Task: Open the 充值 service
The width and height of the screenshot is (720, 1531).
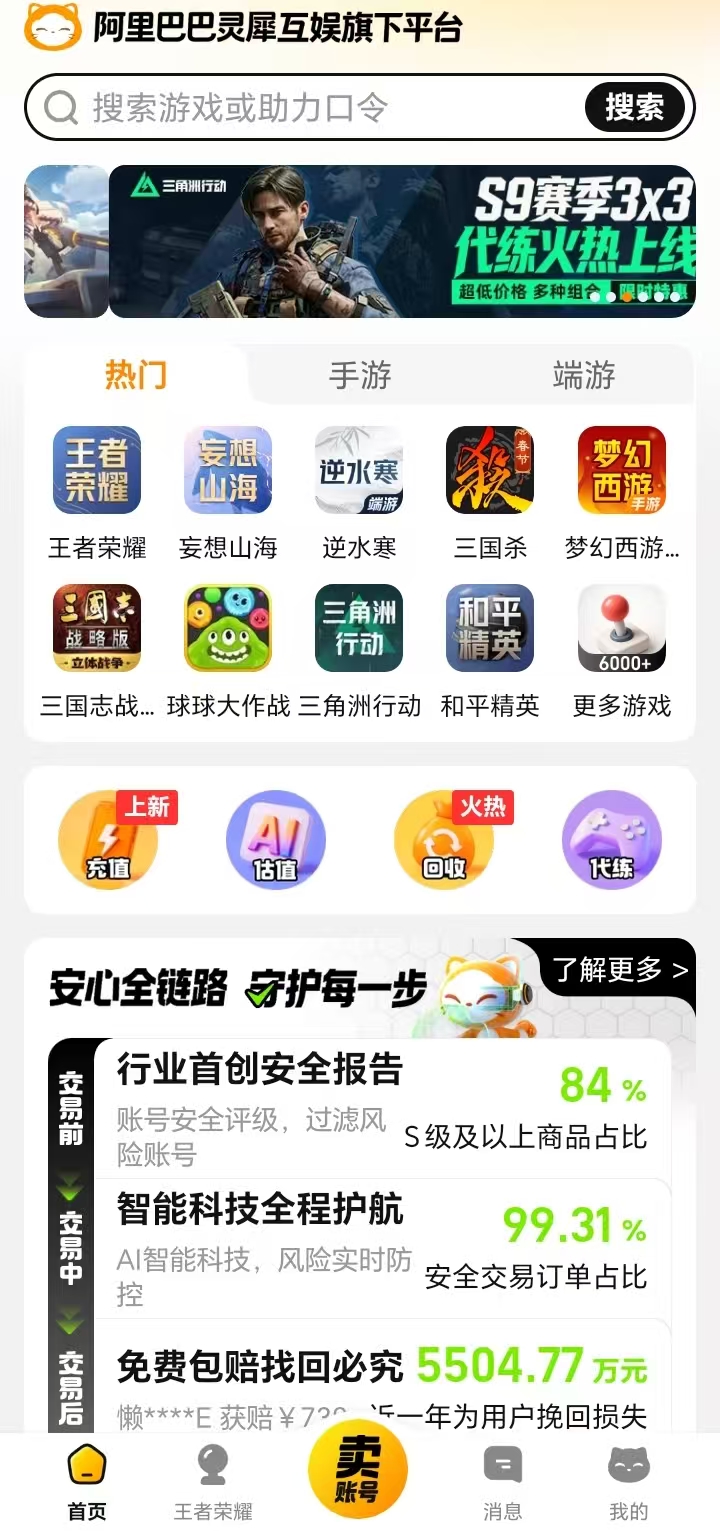Action: (108, 840)
